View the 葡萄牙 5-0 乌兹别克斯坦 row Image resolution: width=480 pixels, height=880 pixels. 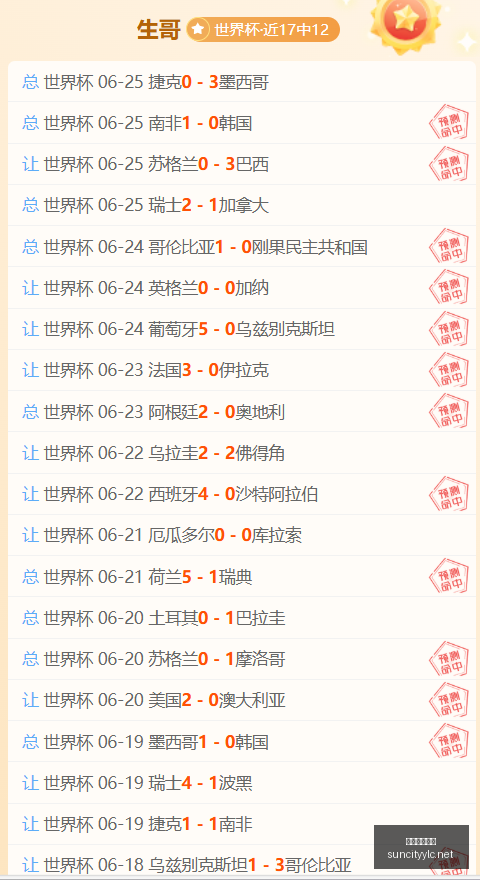coord(242,329)
